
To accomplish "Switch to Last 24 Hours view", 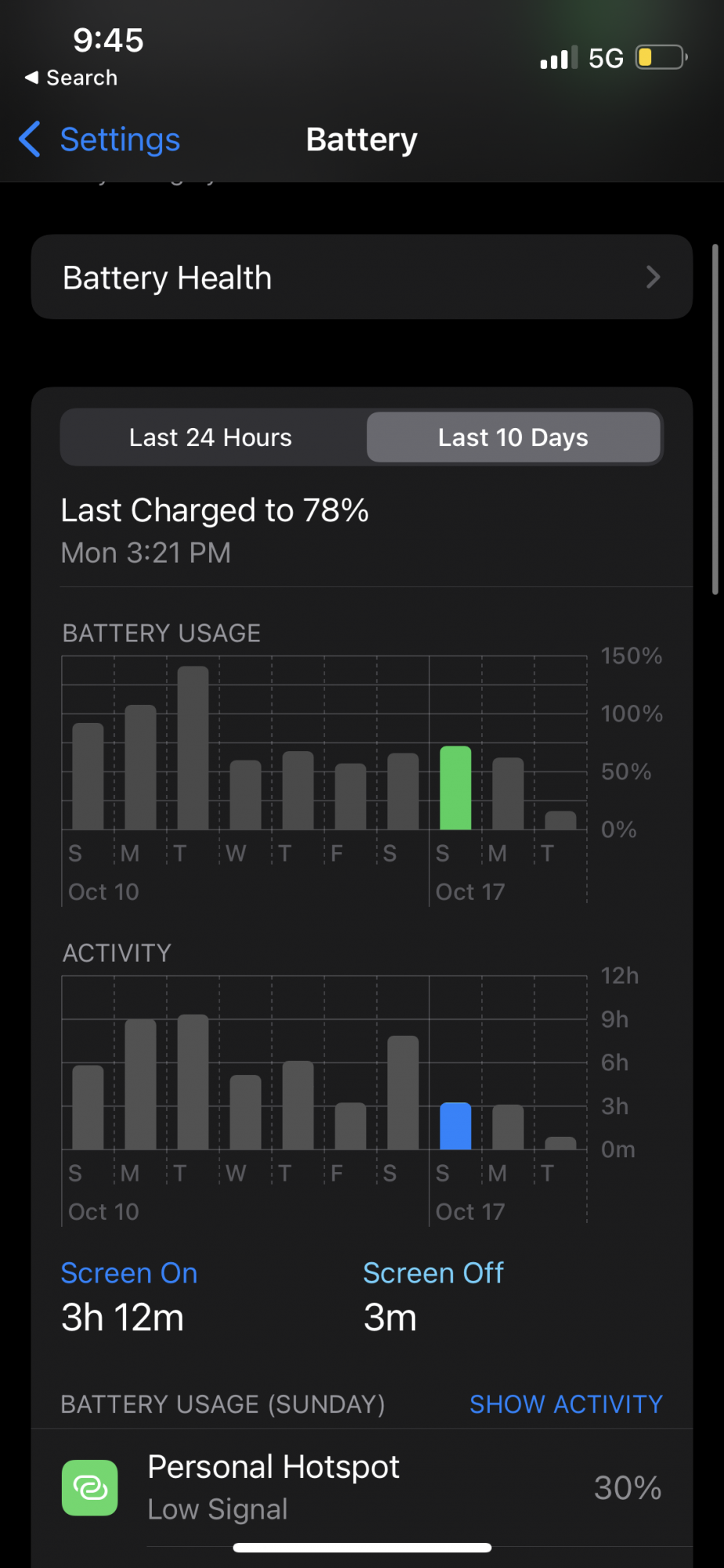I will [211, 437].
